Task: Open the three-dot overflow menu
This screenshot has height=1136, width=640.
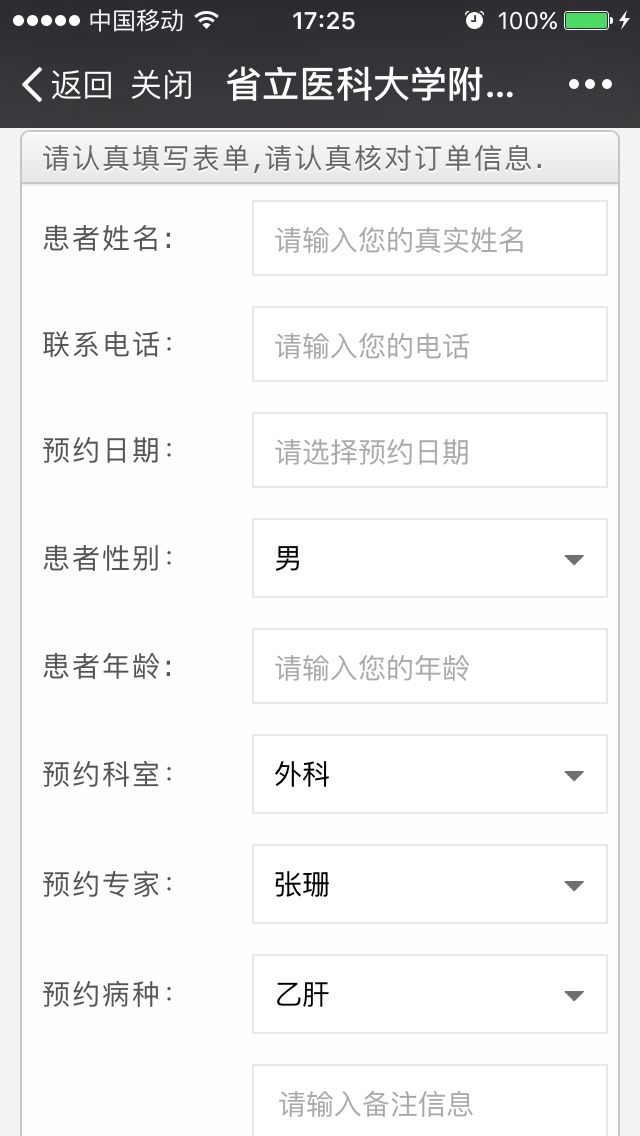Action: pos(589,85)
